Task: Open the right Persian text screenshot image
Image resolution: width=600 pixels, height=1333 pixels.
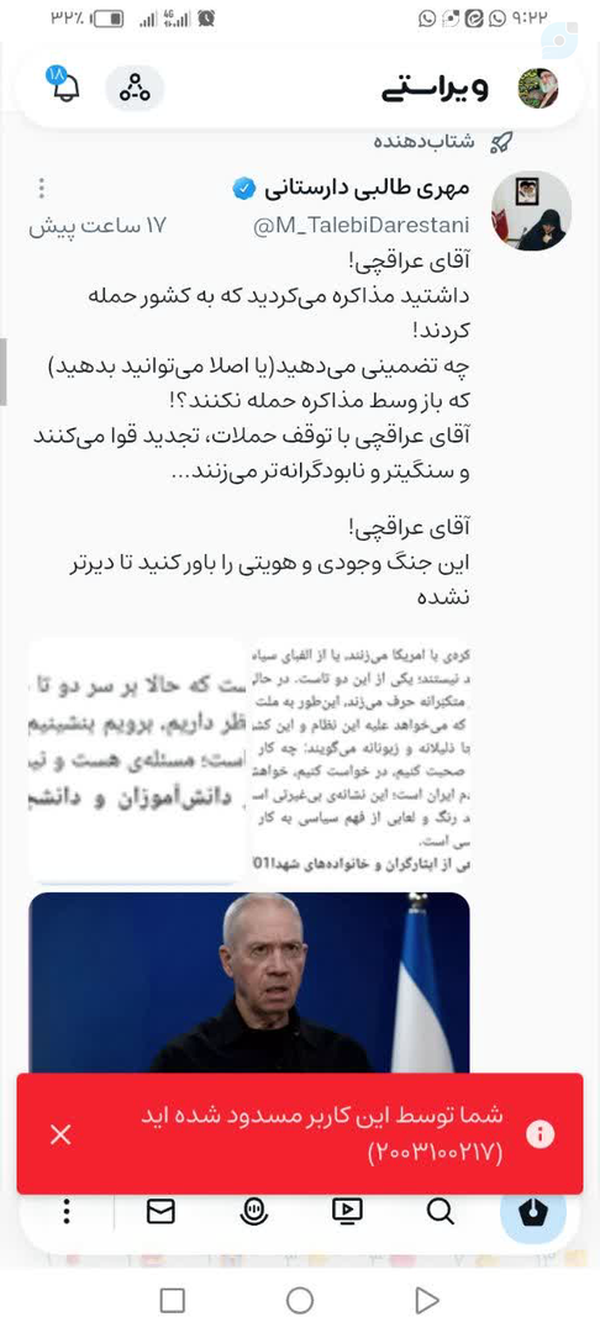Action: [x=361, y=760]
